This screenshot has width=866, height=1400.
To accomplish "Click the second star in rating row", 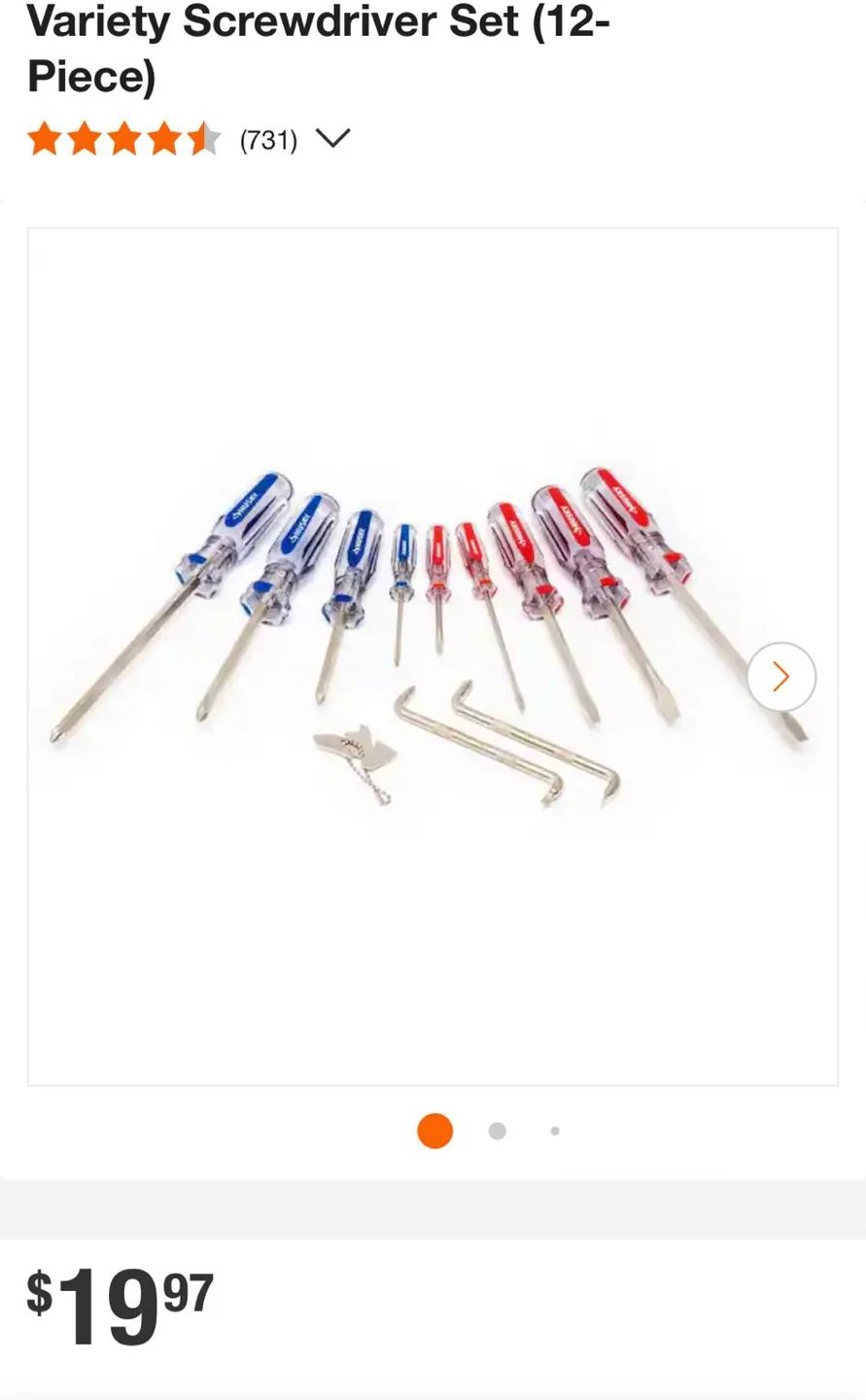I will click(x=86, y=139).
